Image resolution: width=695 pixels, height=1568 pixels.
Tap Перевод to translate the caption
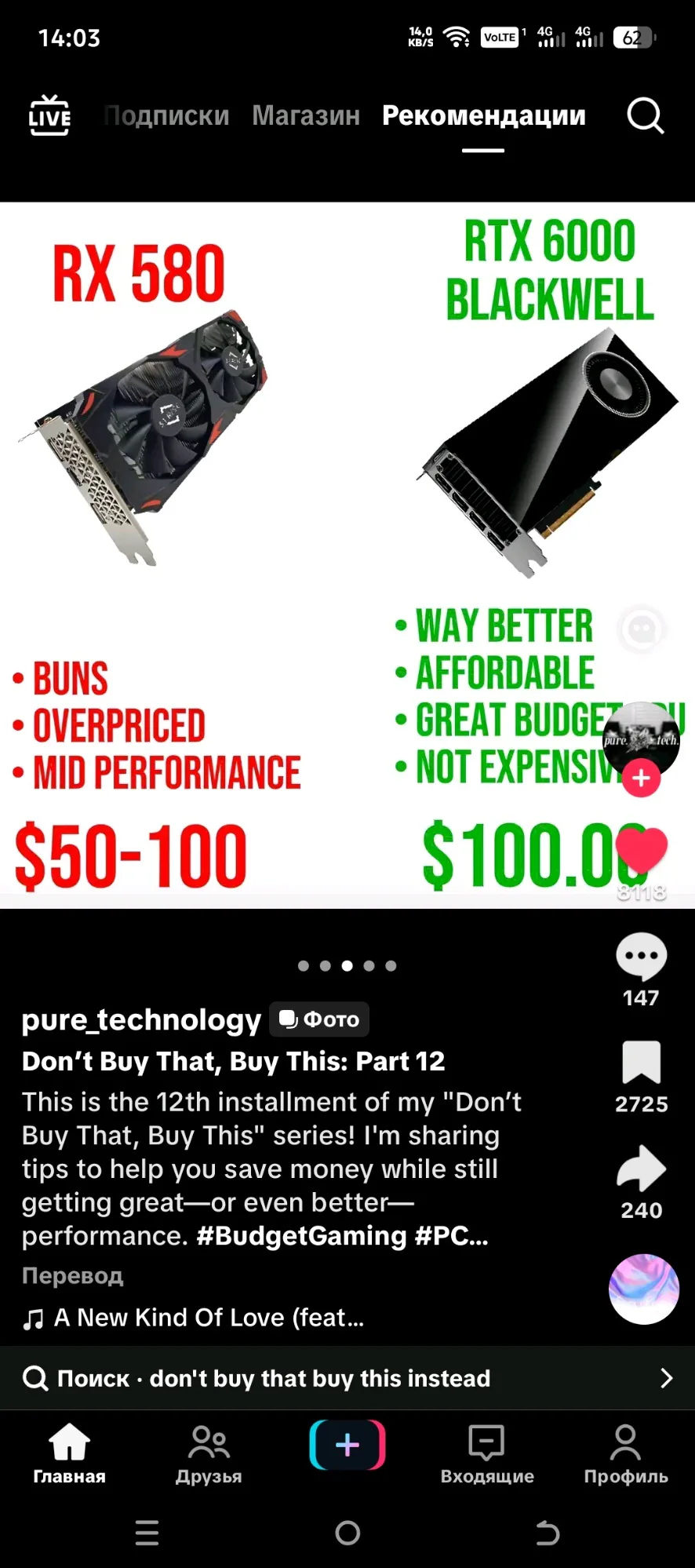72,1275
